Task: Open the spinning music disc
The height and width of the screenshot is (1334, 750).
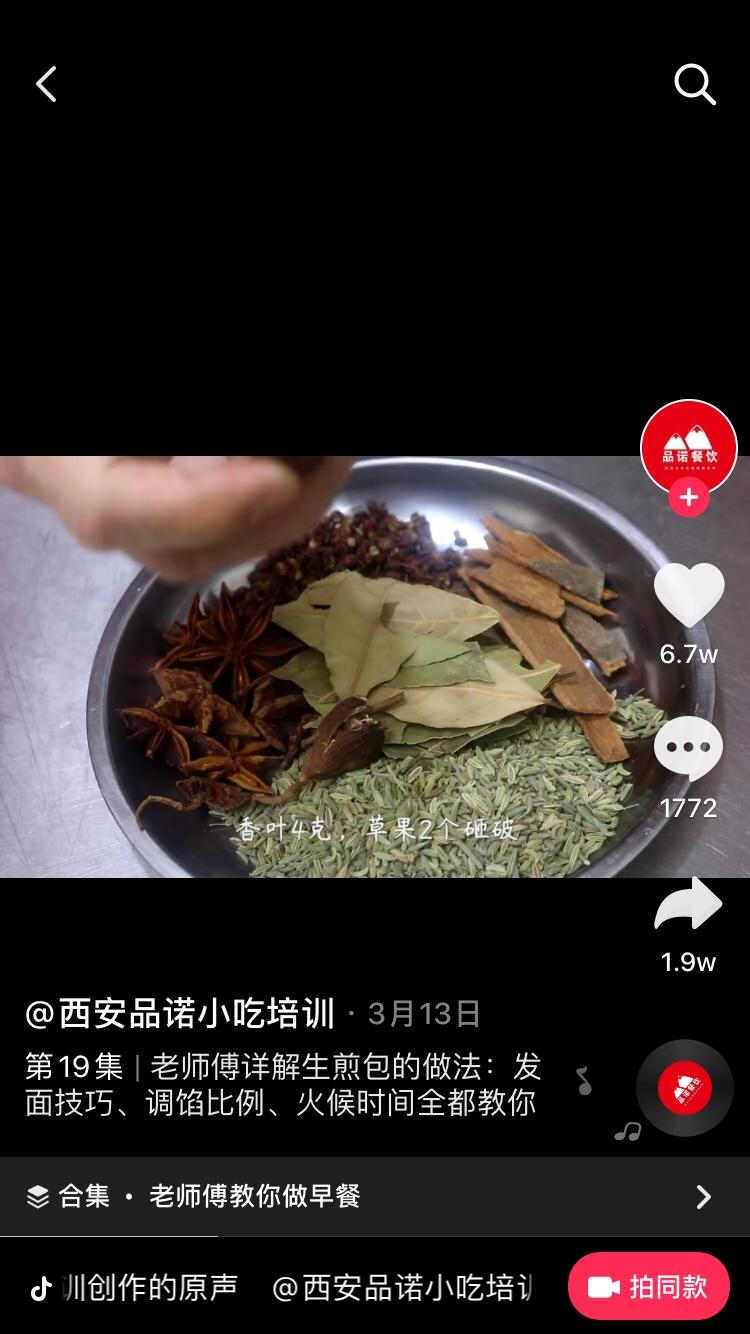Action: pyautogui.click(x=685, y=1087)
